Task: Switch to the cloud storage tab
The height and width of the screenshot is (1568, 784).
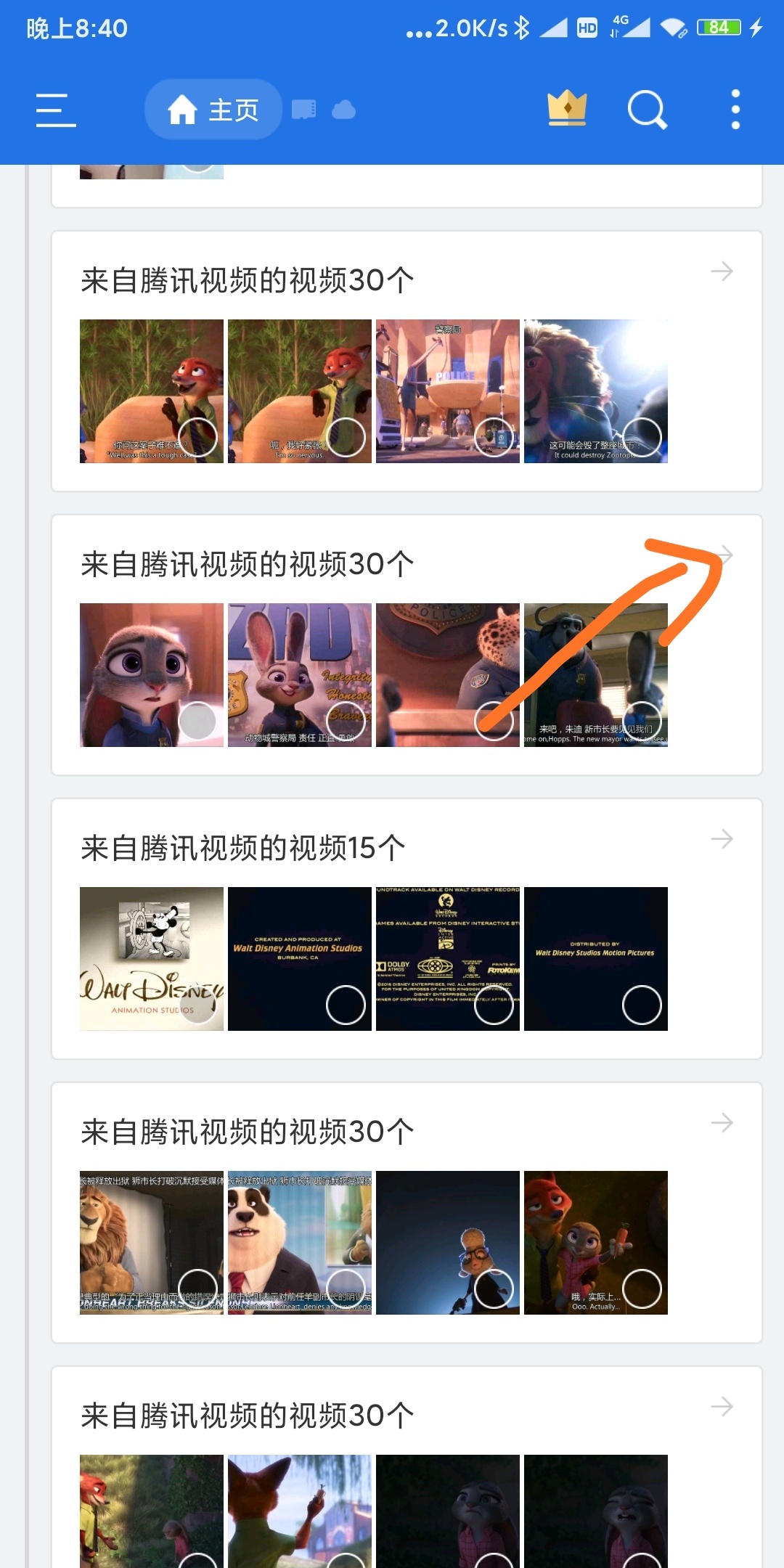Action: [x=343, y=110]
